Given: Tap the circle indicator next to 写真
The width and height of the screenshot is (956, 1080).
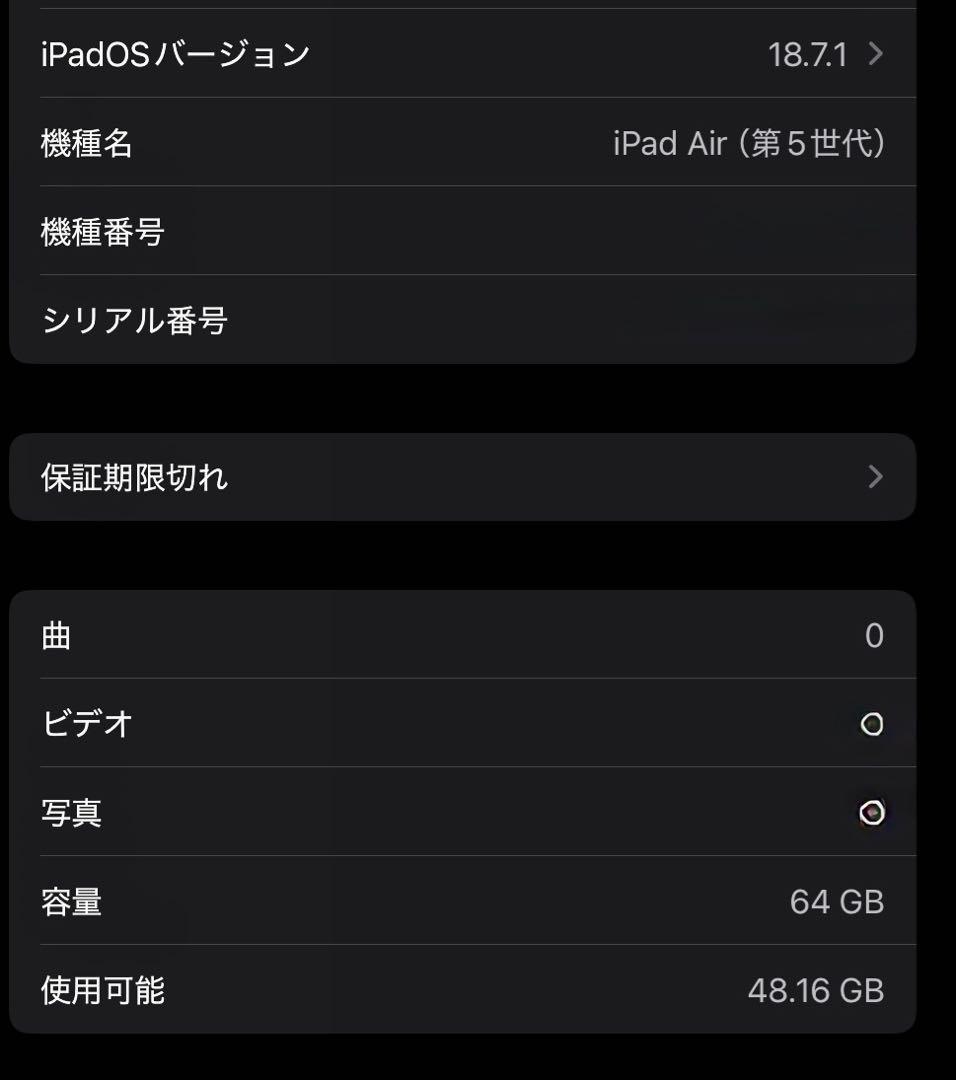Looking at the screenshot, I should pyautogui.click(x=872, y=813).
